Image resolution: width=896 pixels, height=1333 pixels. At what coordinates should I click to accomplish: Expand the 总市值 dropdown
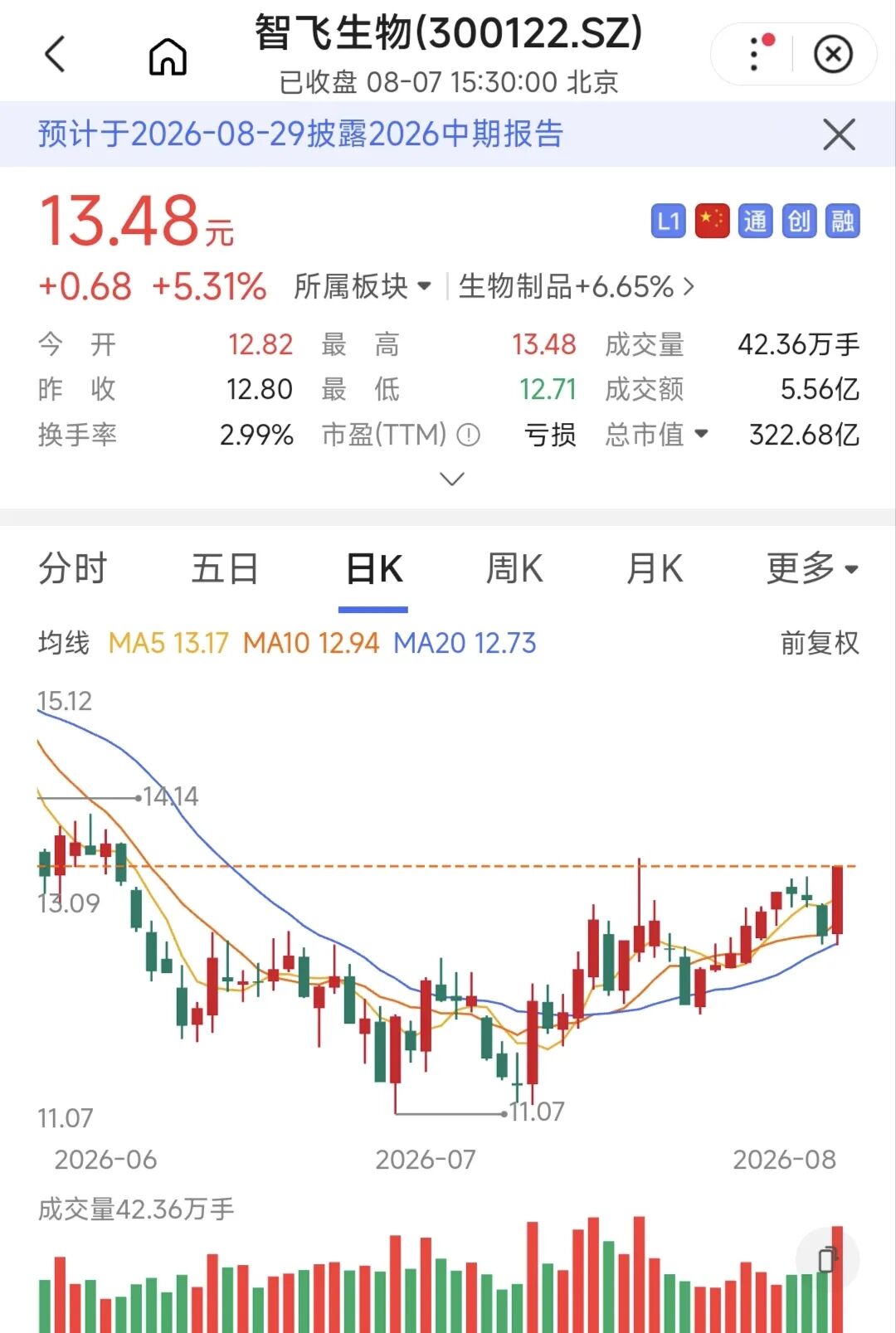pyautogui.click(x=656, y=434)
